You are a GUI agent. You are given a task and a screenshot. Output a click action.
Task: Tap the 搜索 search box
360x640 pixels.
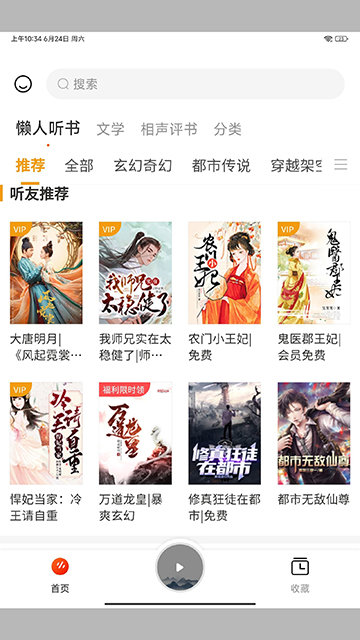click(x=195, y=84)
